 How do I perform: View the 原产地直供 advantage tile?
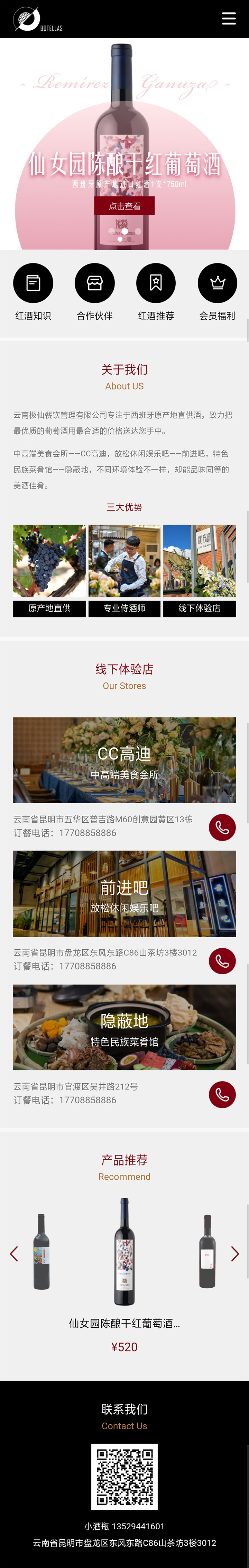pyautogui.click(x=49, y=570)
